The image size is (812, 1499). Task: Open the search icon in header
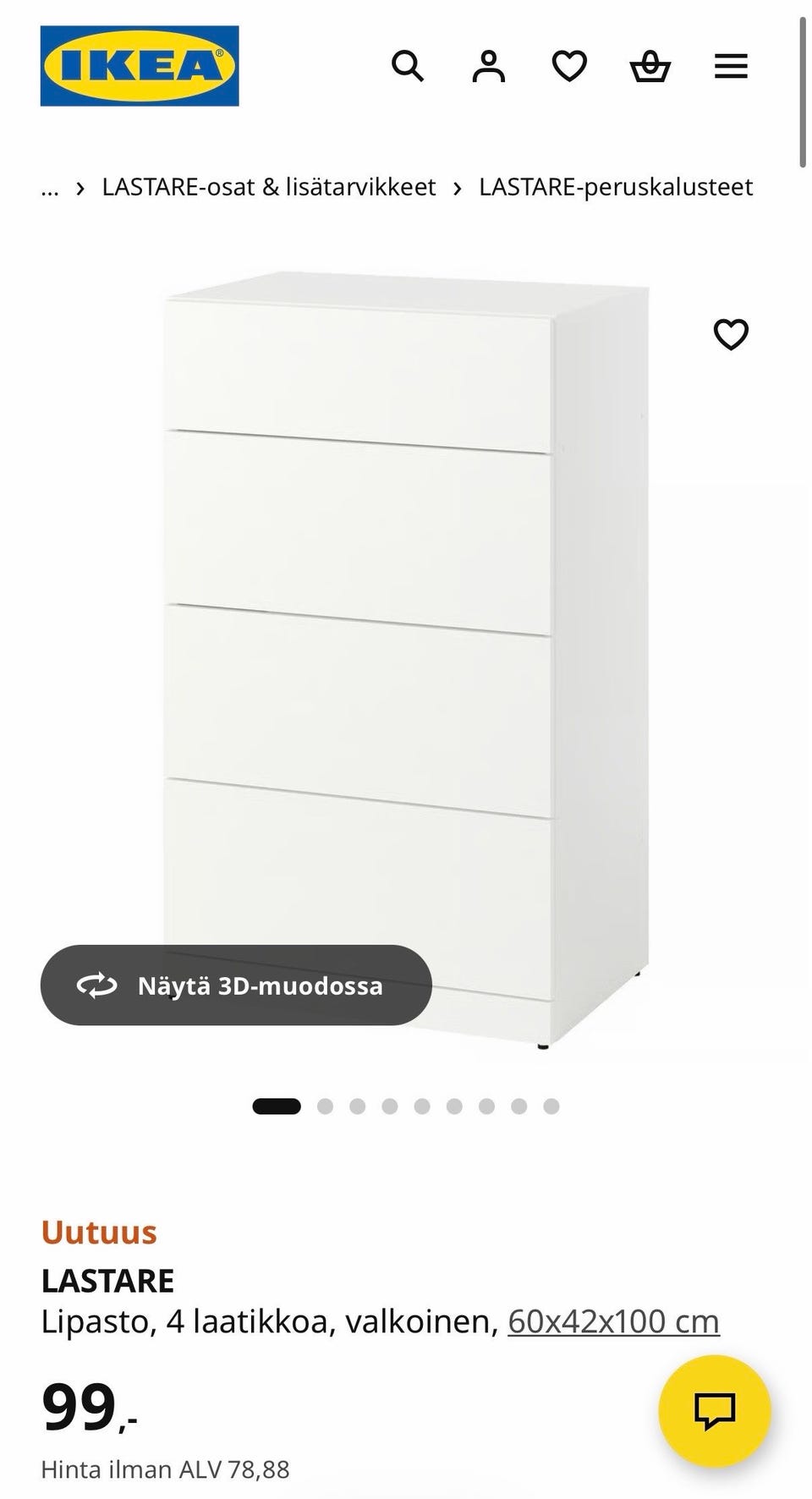point(407,66)
